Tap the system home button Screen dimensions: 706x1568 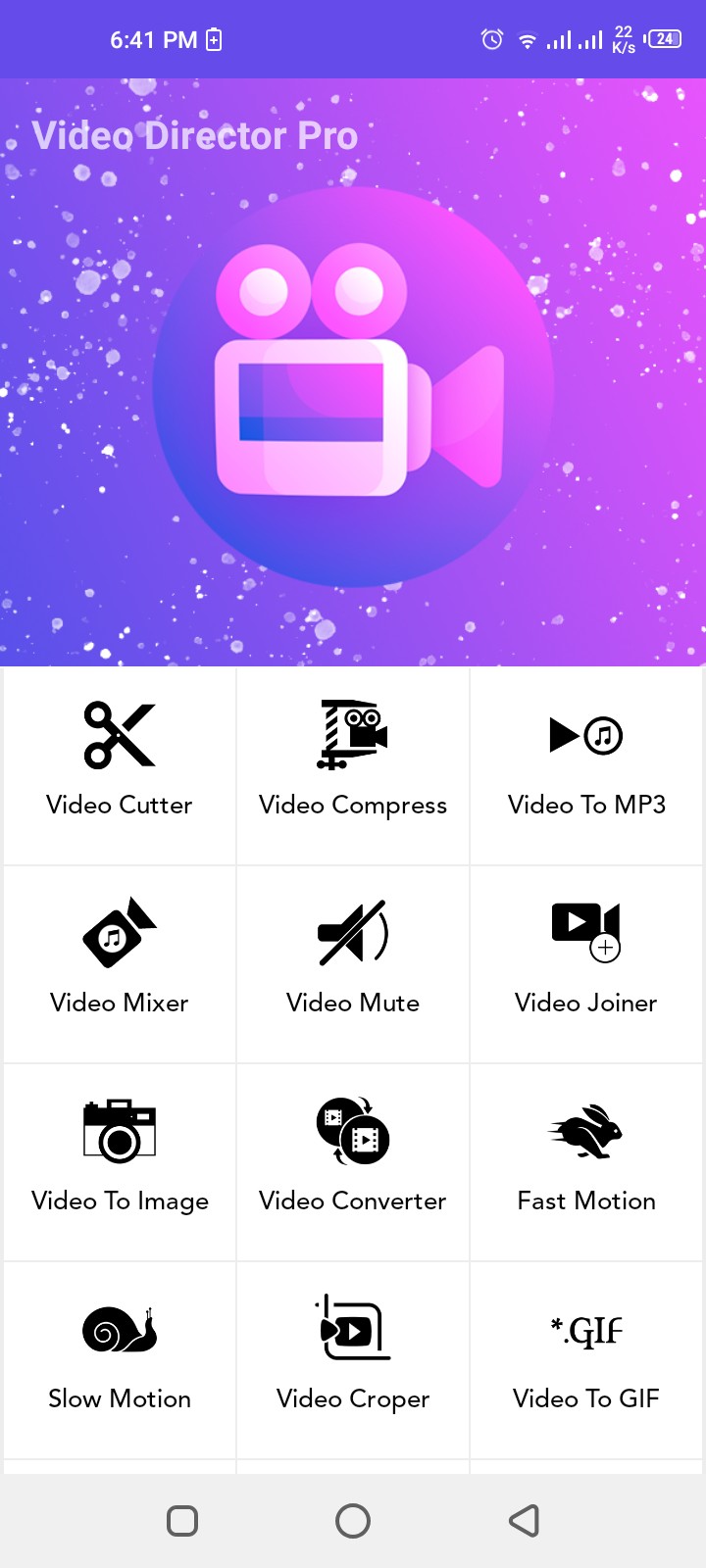[353, 1521]
